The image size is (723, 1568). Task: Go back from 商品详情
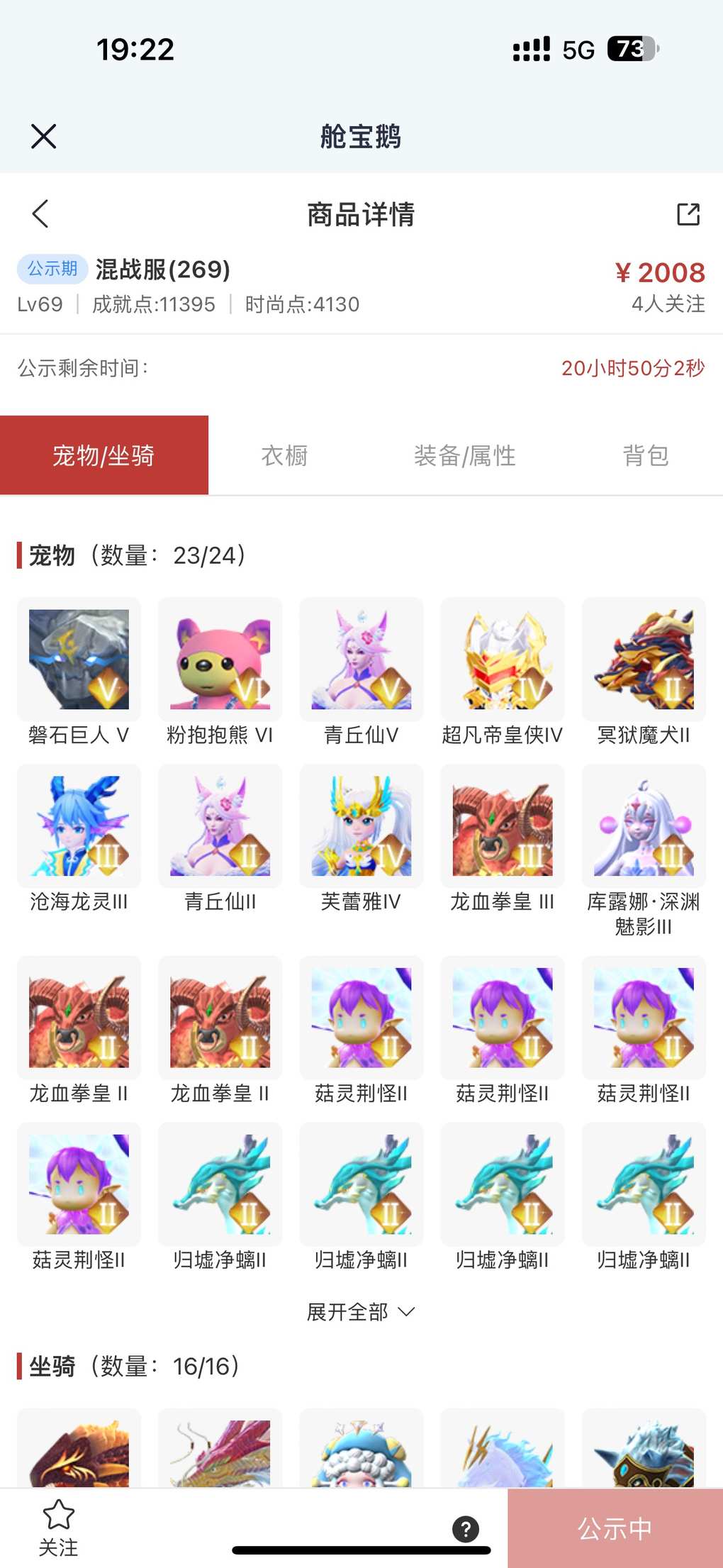(x=41, y=213)
